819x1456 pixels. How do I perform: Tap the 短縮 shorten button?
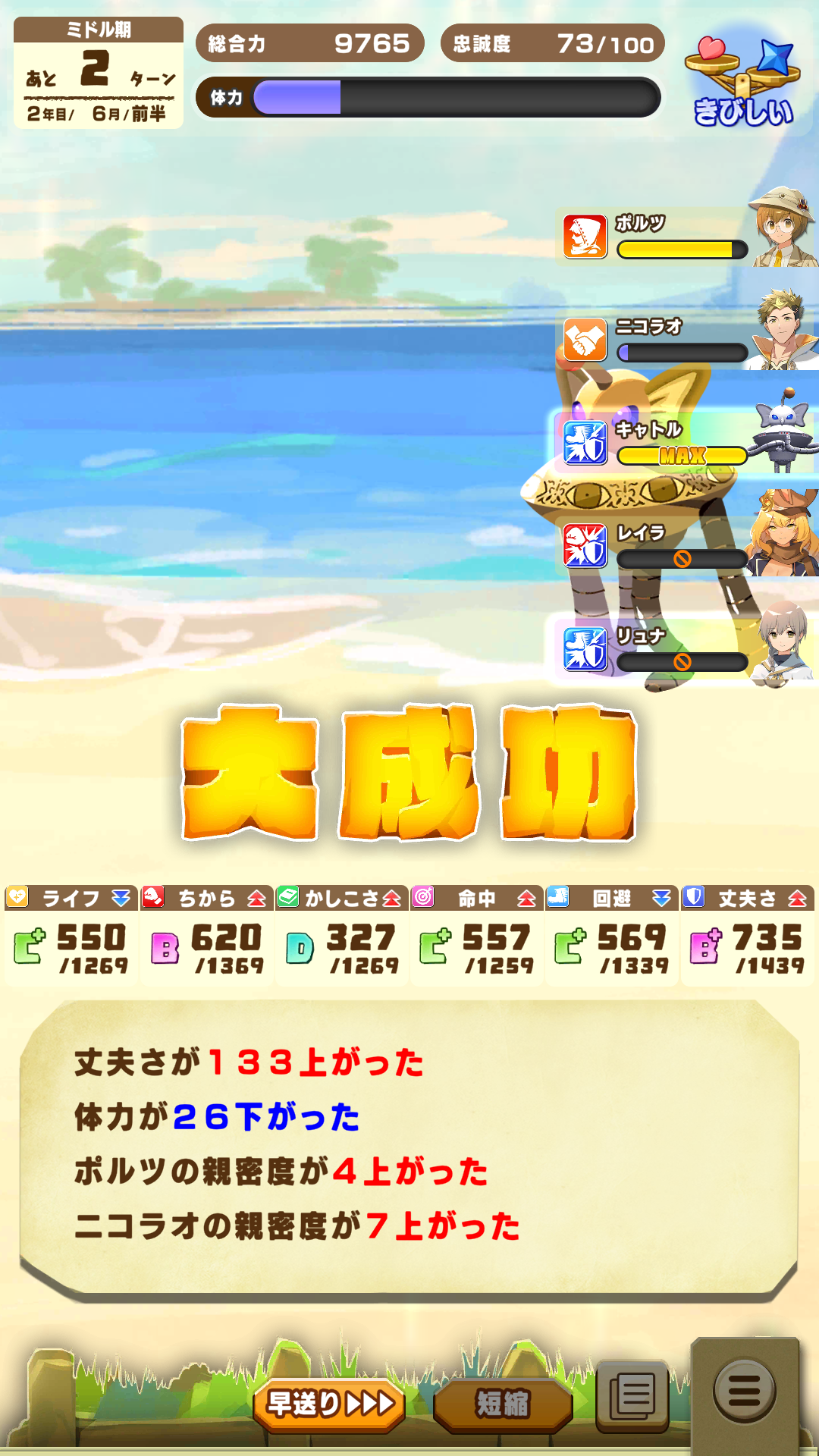pos(502,1404)
